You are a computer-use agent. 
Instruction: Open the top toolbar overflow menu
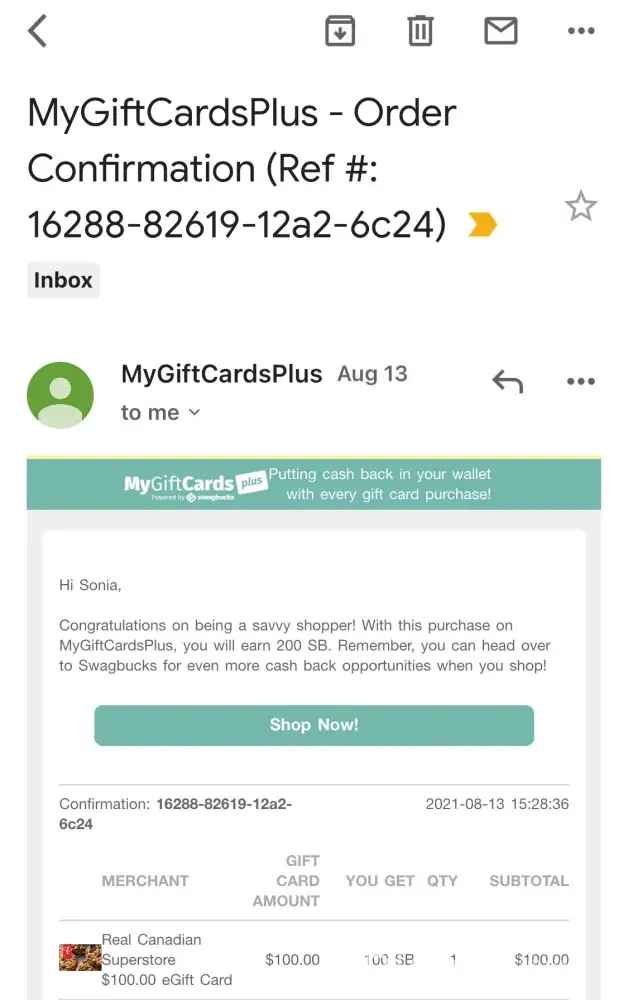pyautogui.click(x=580, y=32)
